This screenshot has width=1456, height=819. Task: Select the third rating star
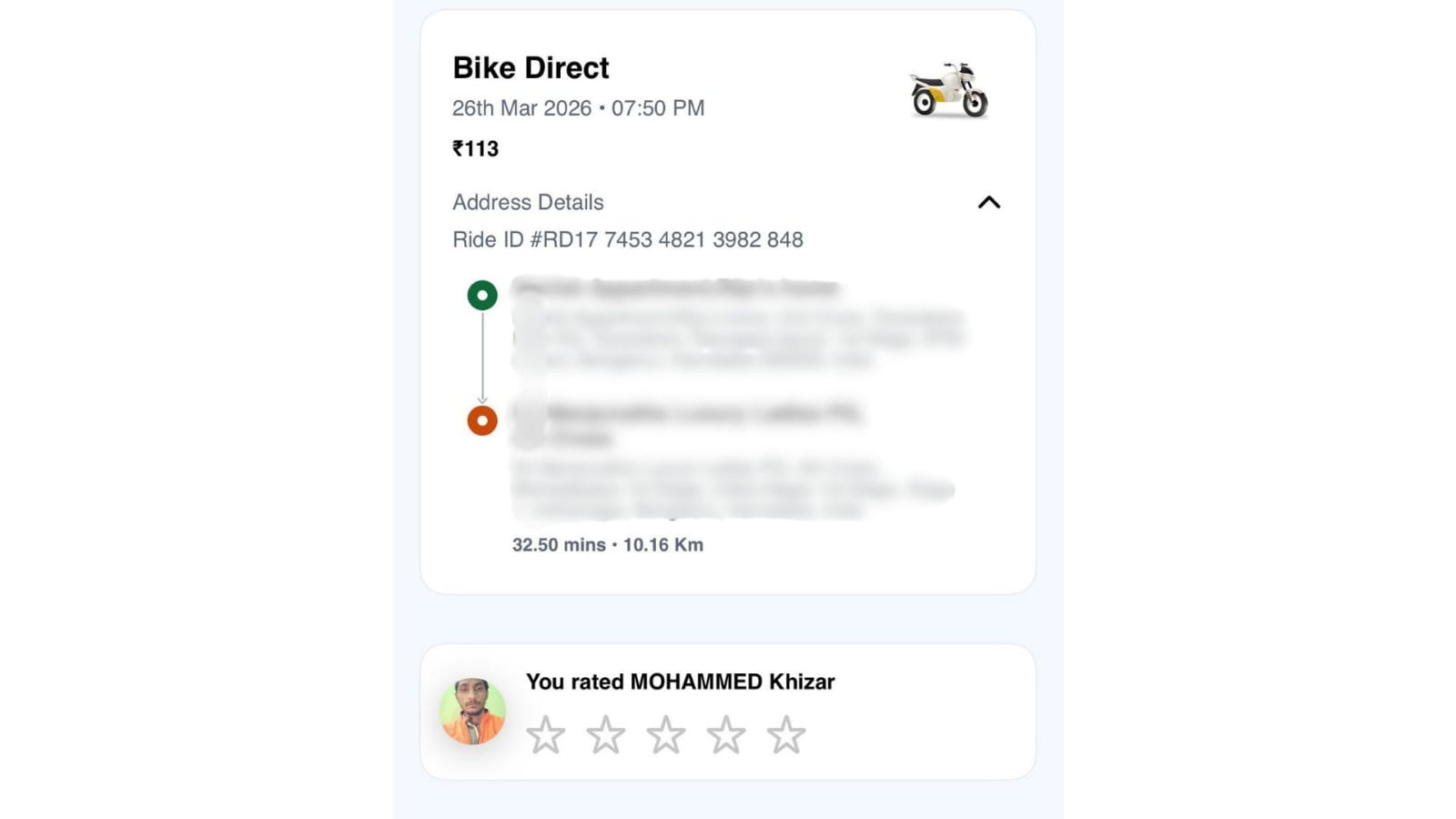point(666,735)
